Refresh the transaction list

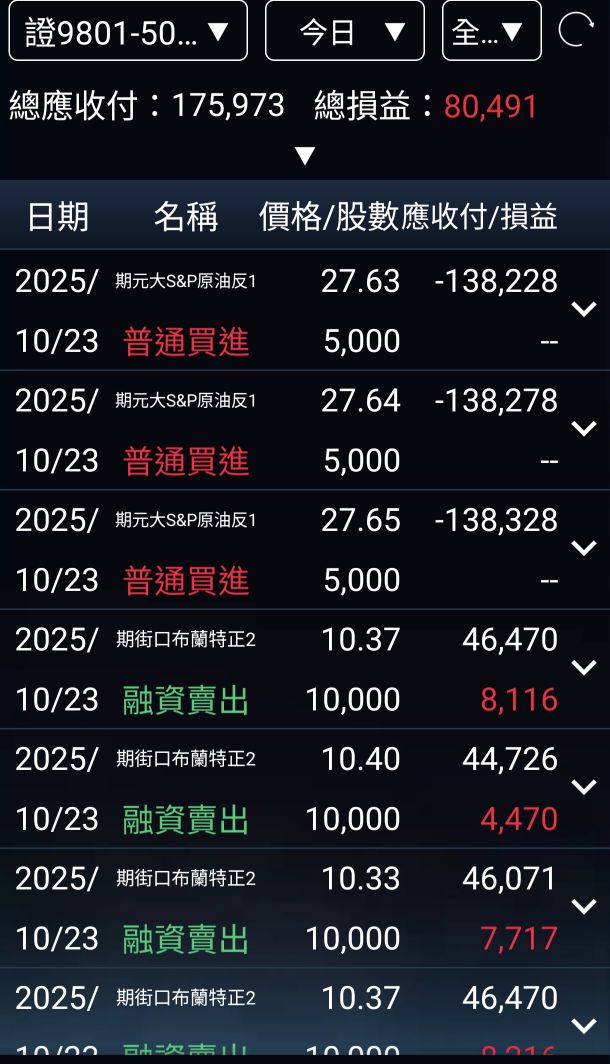[575, 31]
